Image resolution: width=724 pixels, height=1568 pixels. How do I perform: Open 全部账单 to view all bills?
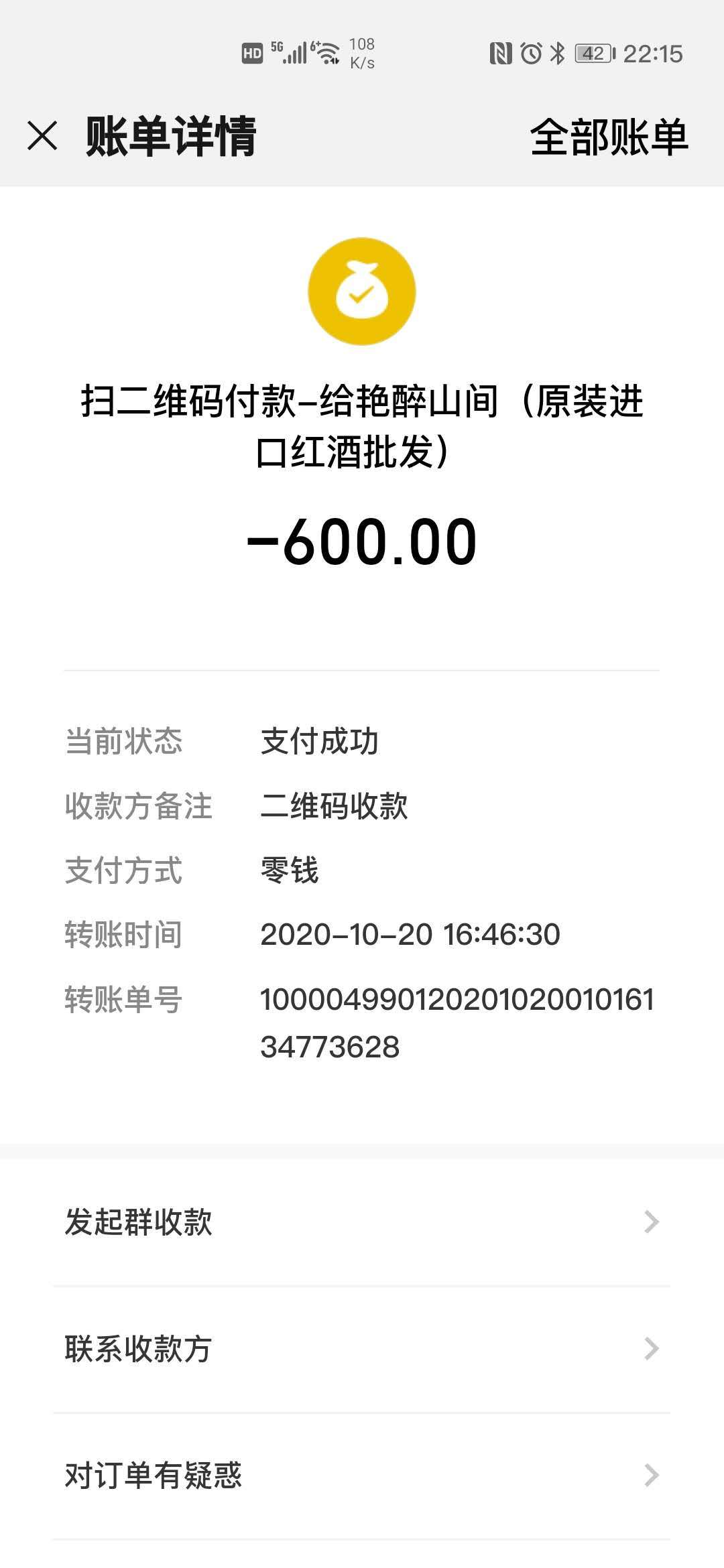click(x=609, y=137)
